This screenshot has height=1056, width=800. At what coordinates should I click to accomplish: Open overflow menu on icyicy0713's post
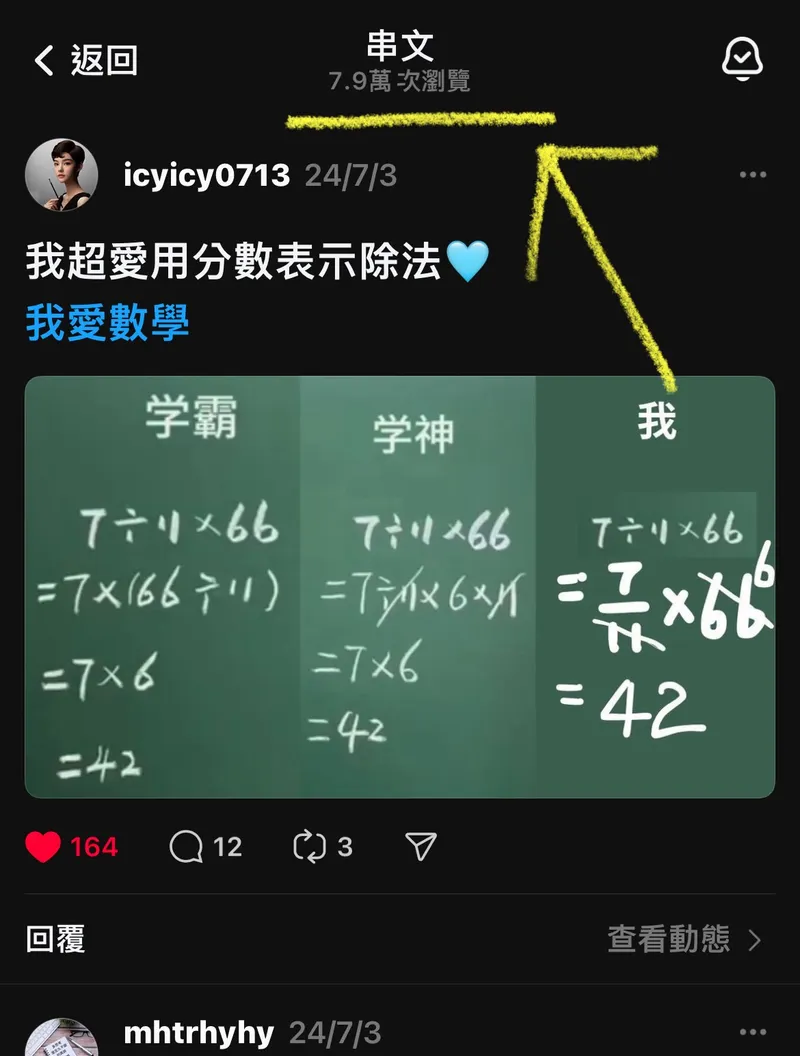(752, 175)
